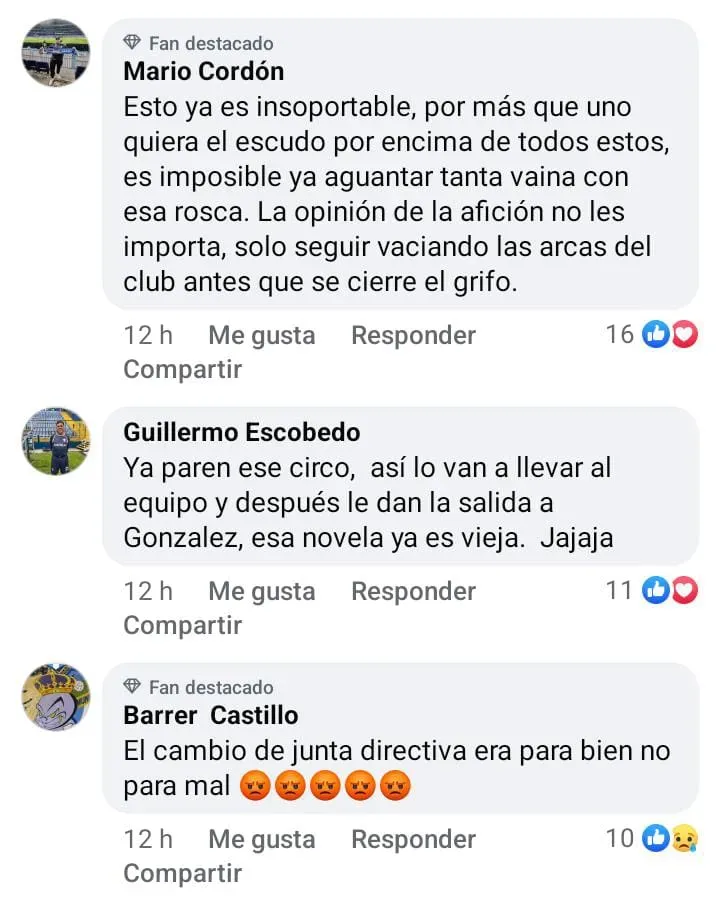Click the thumbs-up reaction icon on Mario Cordón's comment
720x901 pixels.
click(656, 336)
